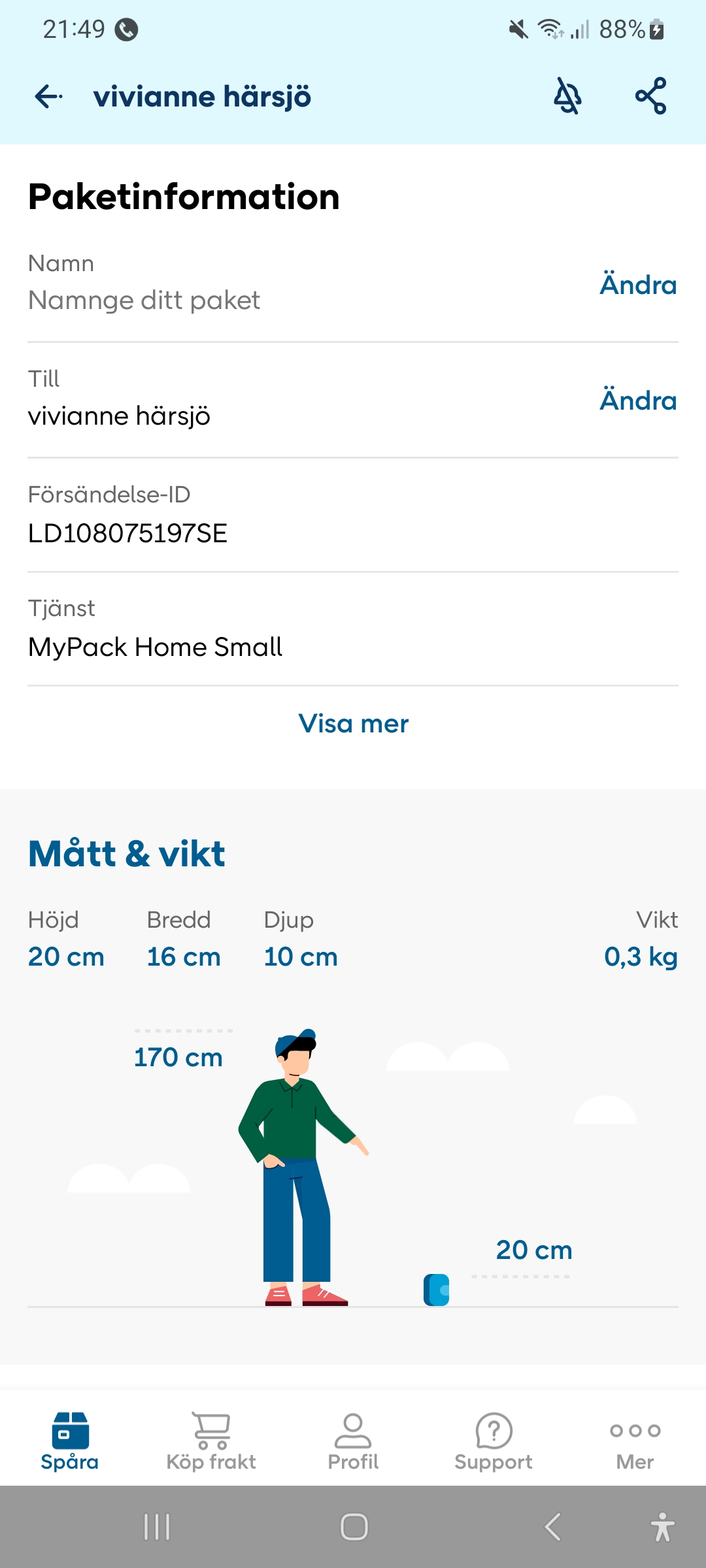706x1568 pixels.
Task: Go back using the header arrow
Action: point(48,97)
